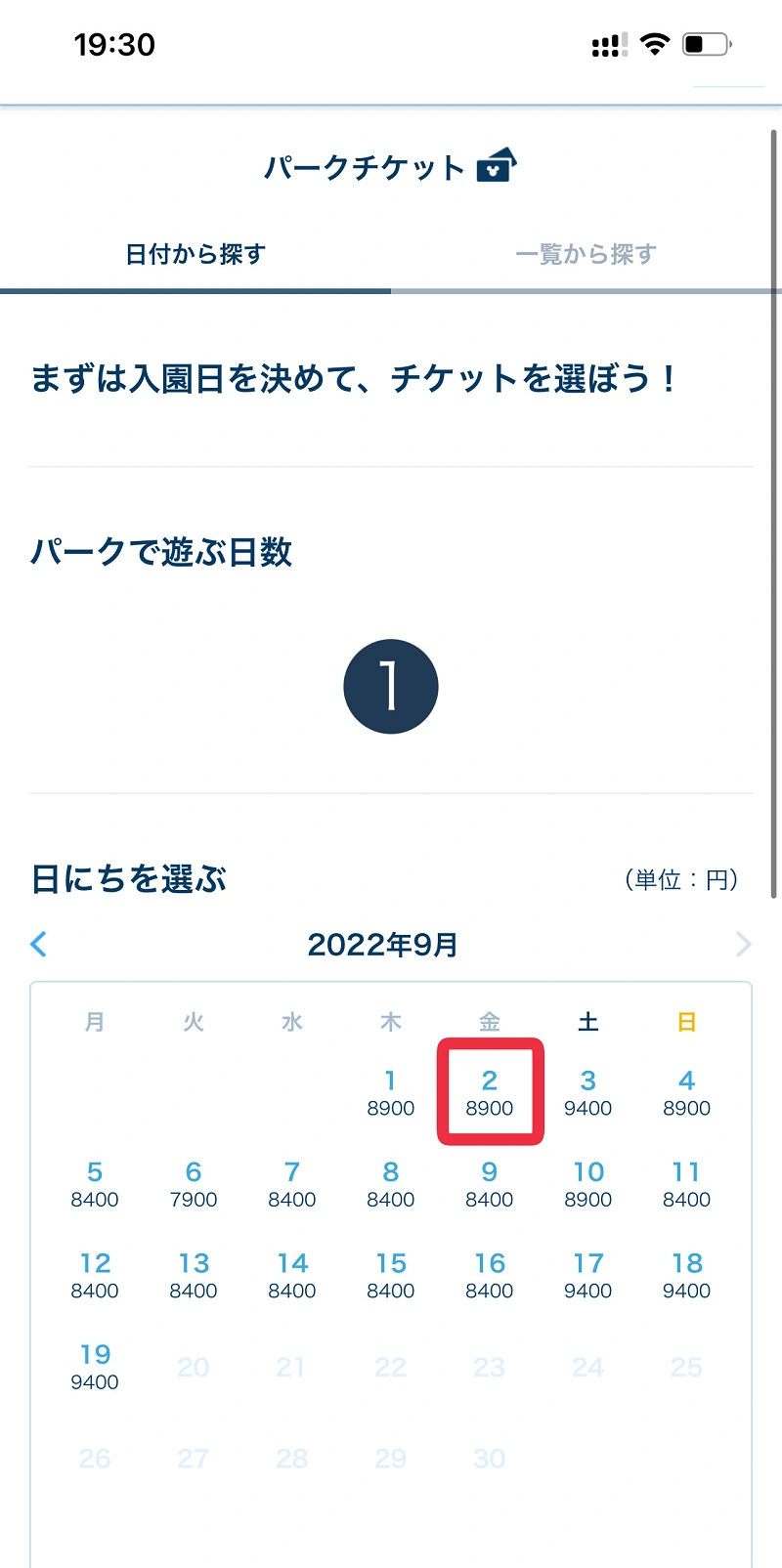782x1568 pixels.
Task: Tap the 2022年9月 month label
Action: coord(381,945)
